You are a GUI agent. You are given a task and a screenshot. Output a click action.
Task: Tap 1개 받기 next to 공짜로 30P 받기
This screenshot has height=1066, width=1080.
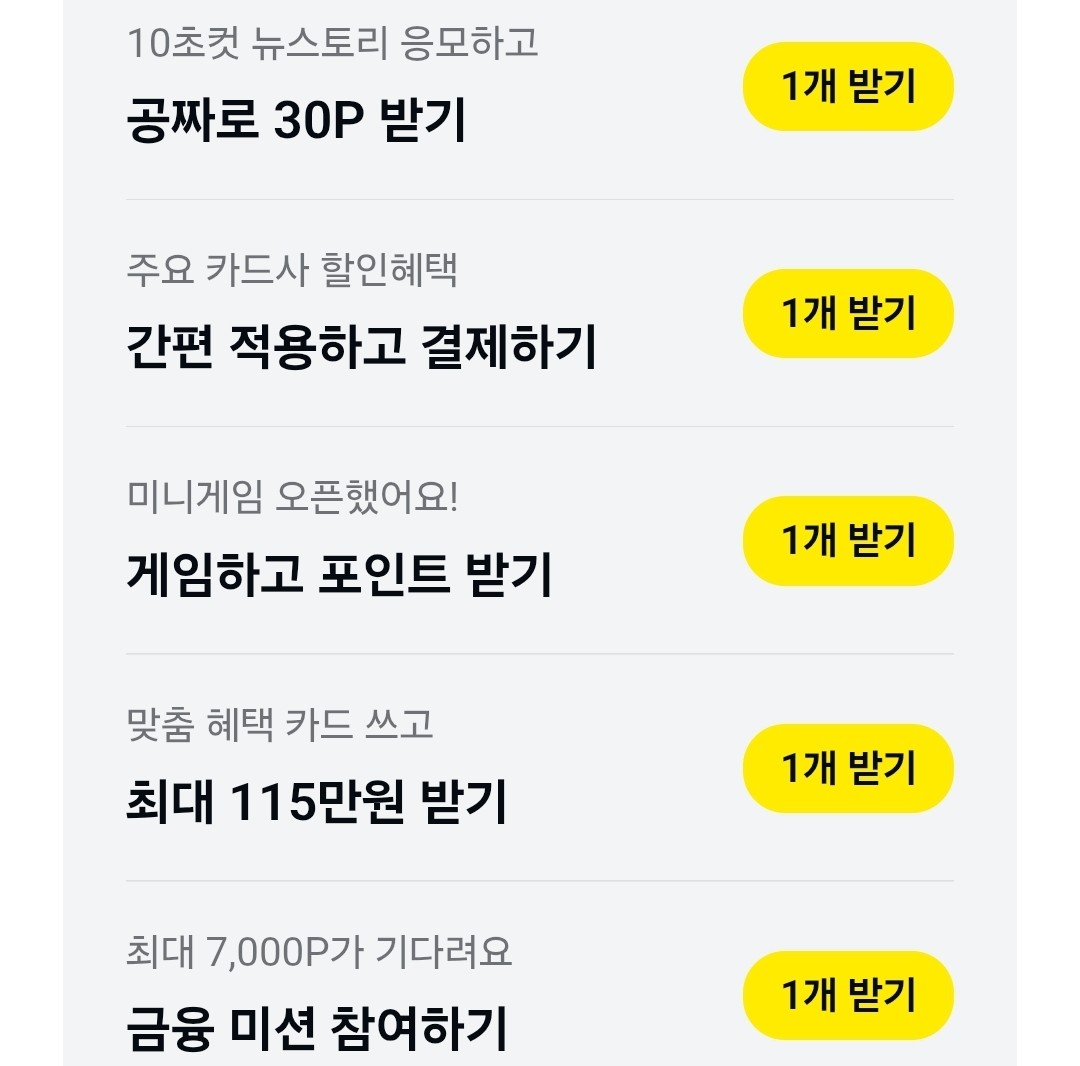click(x=847, y=87)
